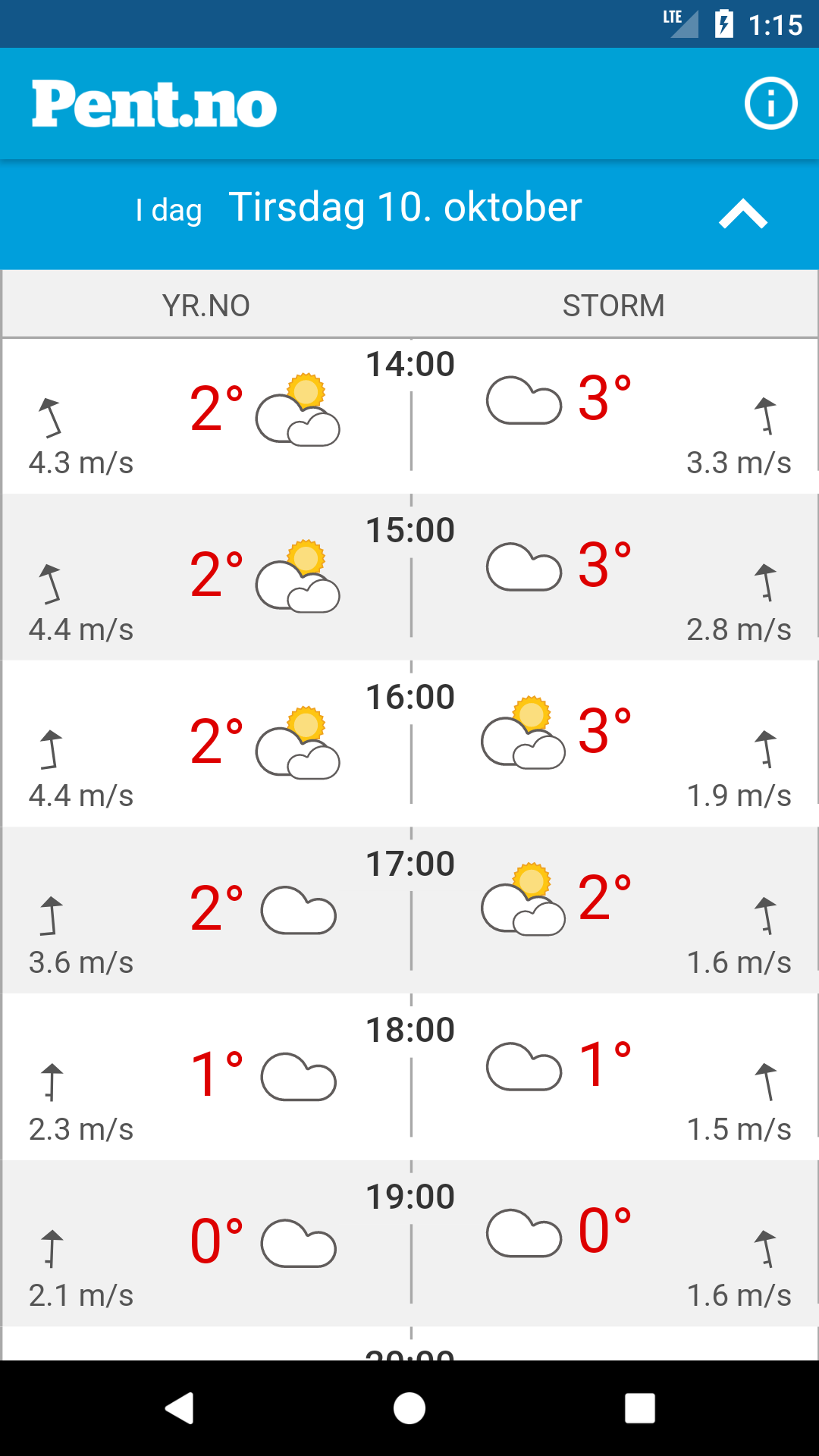Go to the home screen

(409, 1408)
